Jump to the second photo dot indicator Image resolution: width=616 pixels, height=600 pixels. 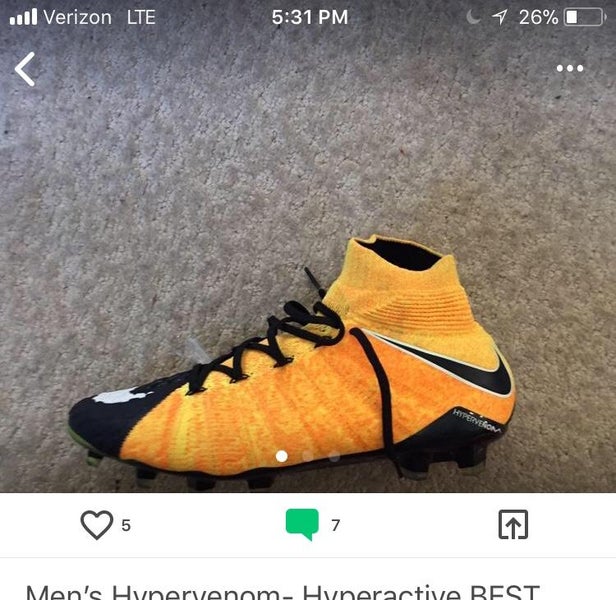308,456
